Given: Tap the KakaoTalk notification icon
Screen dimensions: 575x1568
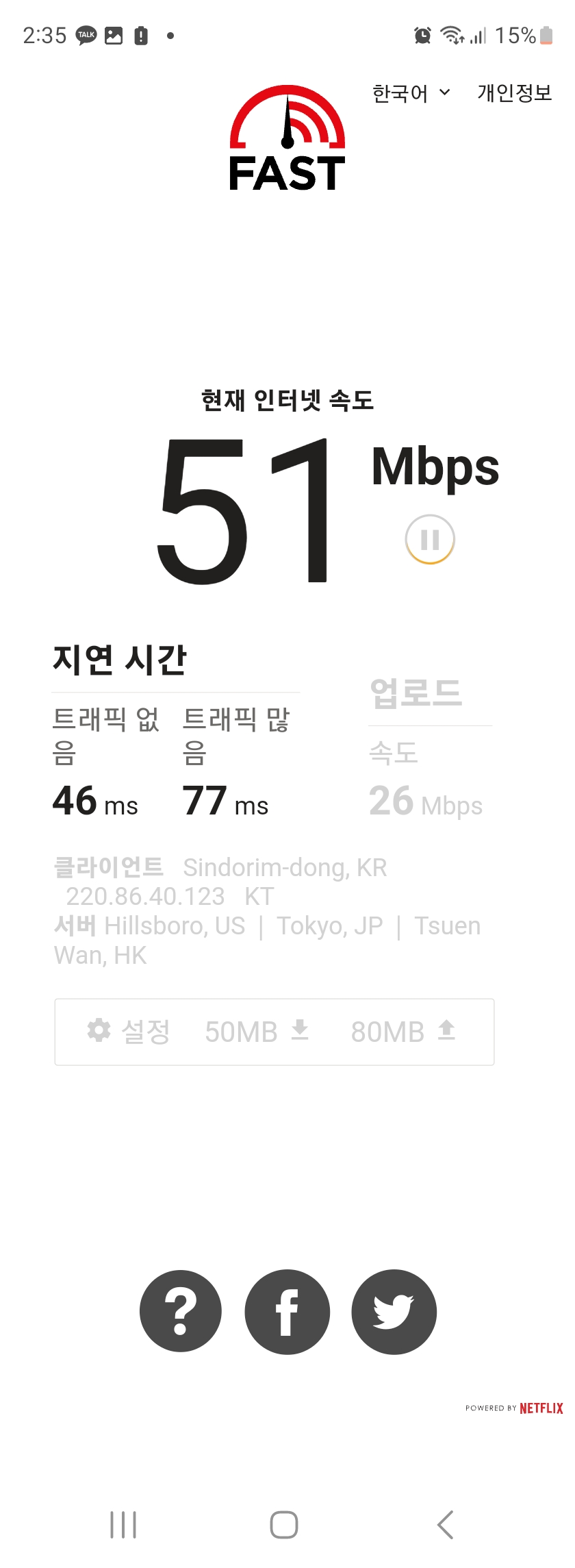Looking at the screenshot, I should click(86, 35).
